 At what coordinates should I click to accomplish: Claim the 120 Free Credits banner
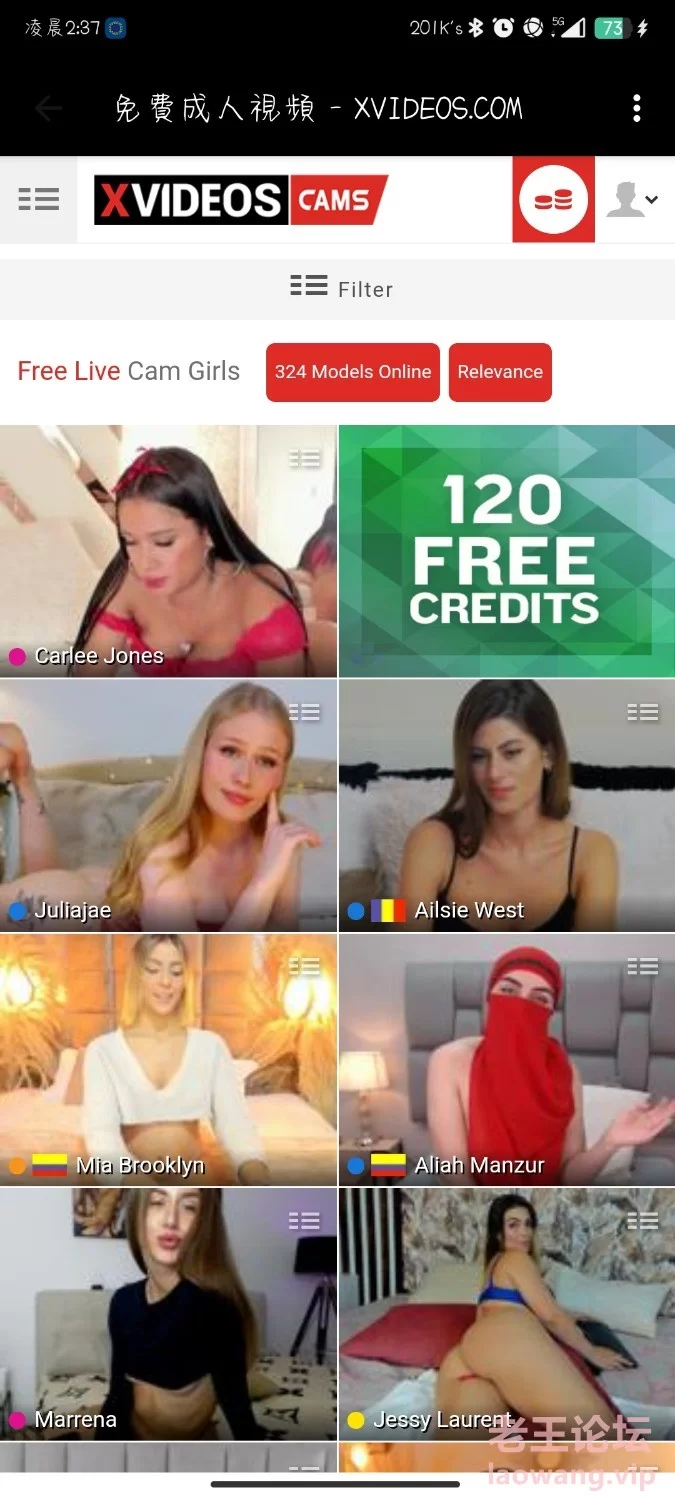pyautogui.click(x=506, y=550)
